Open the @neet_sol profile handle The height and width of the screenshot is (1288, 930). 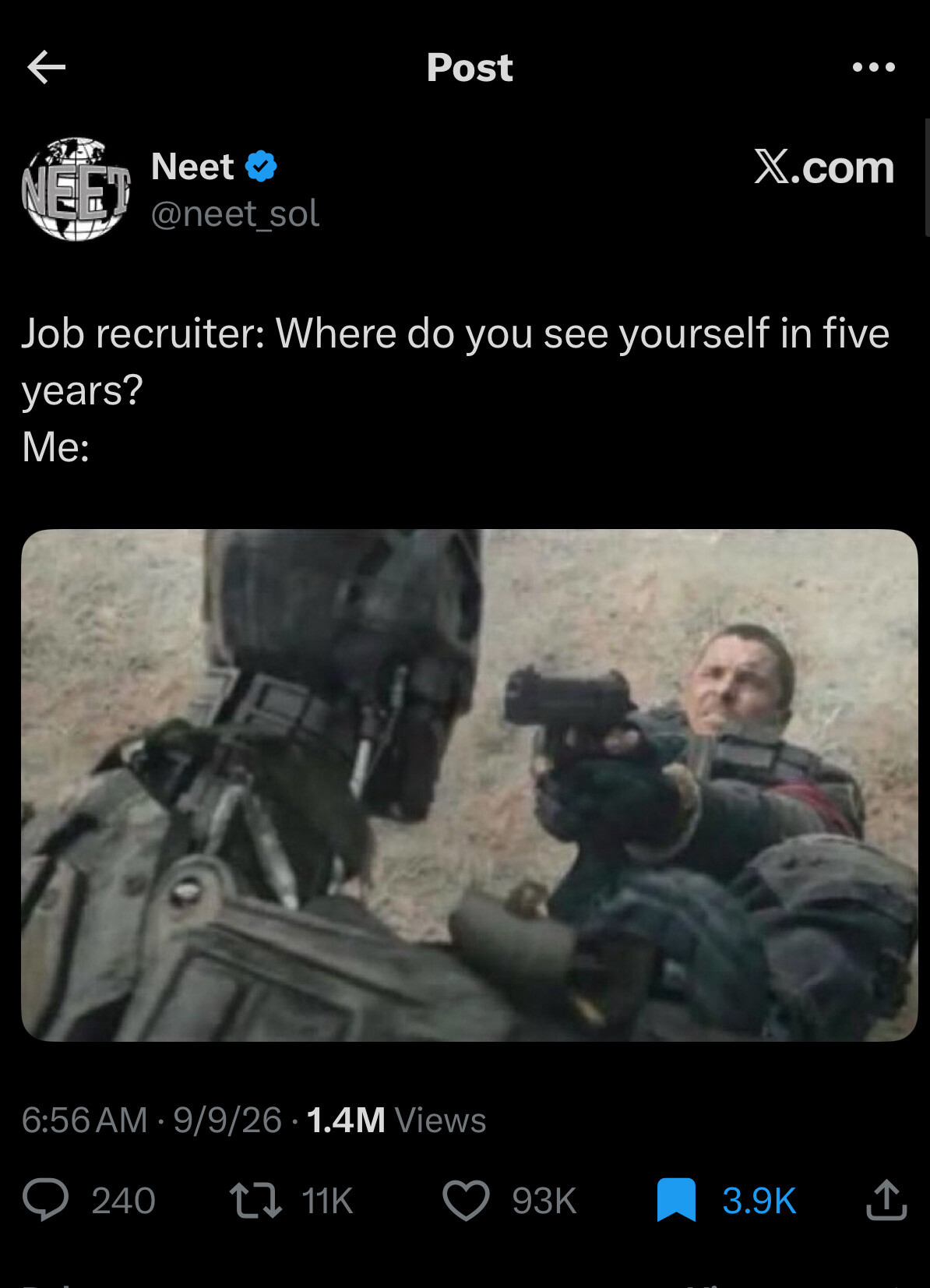(235, 213)
